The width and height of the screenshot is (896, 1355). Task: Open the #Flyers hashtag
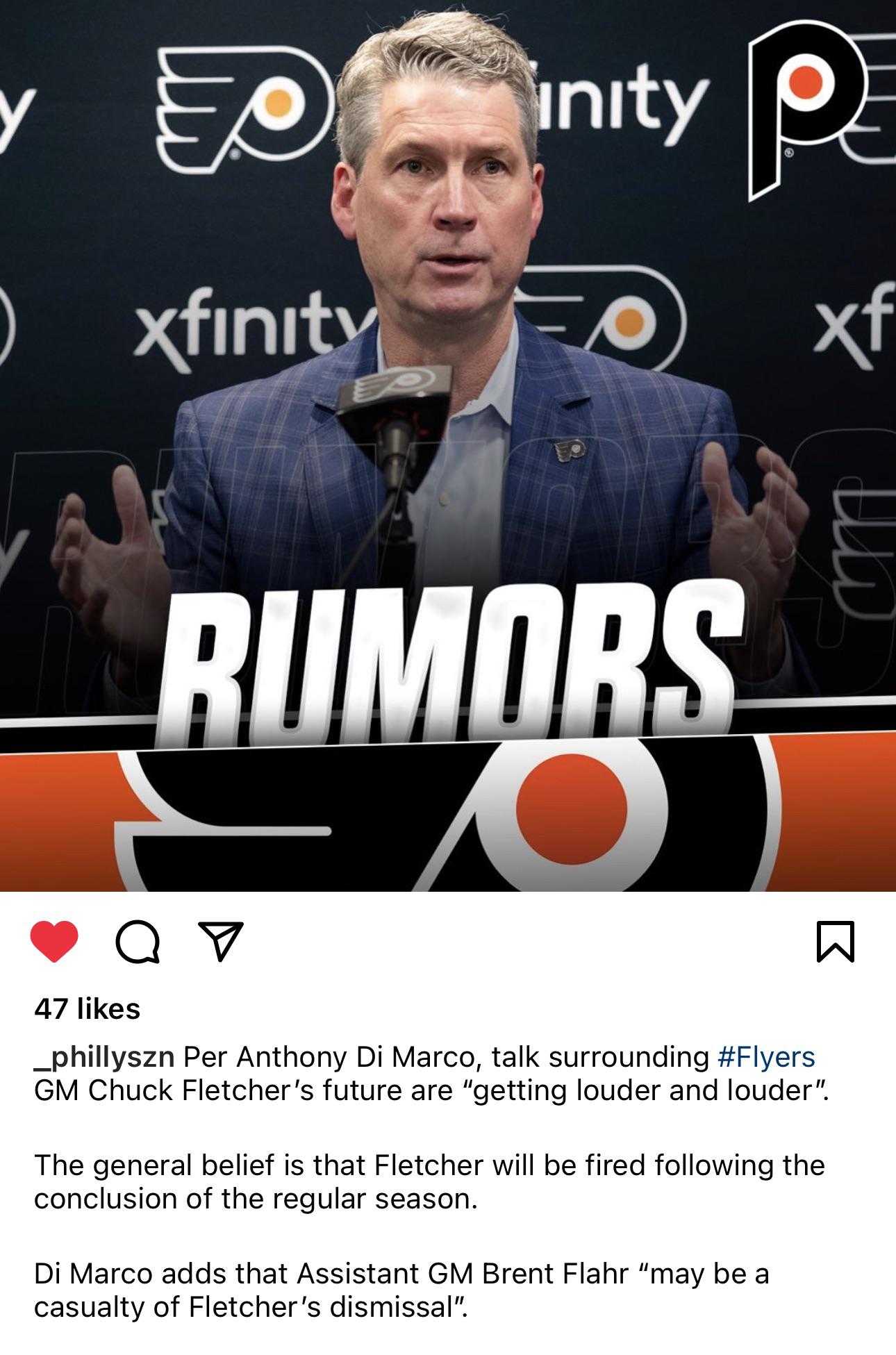pyautogui.click(x=766, y=1057)
